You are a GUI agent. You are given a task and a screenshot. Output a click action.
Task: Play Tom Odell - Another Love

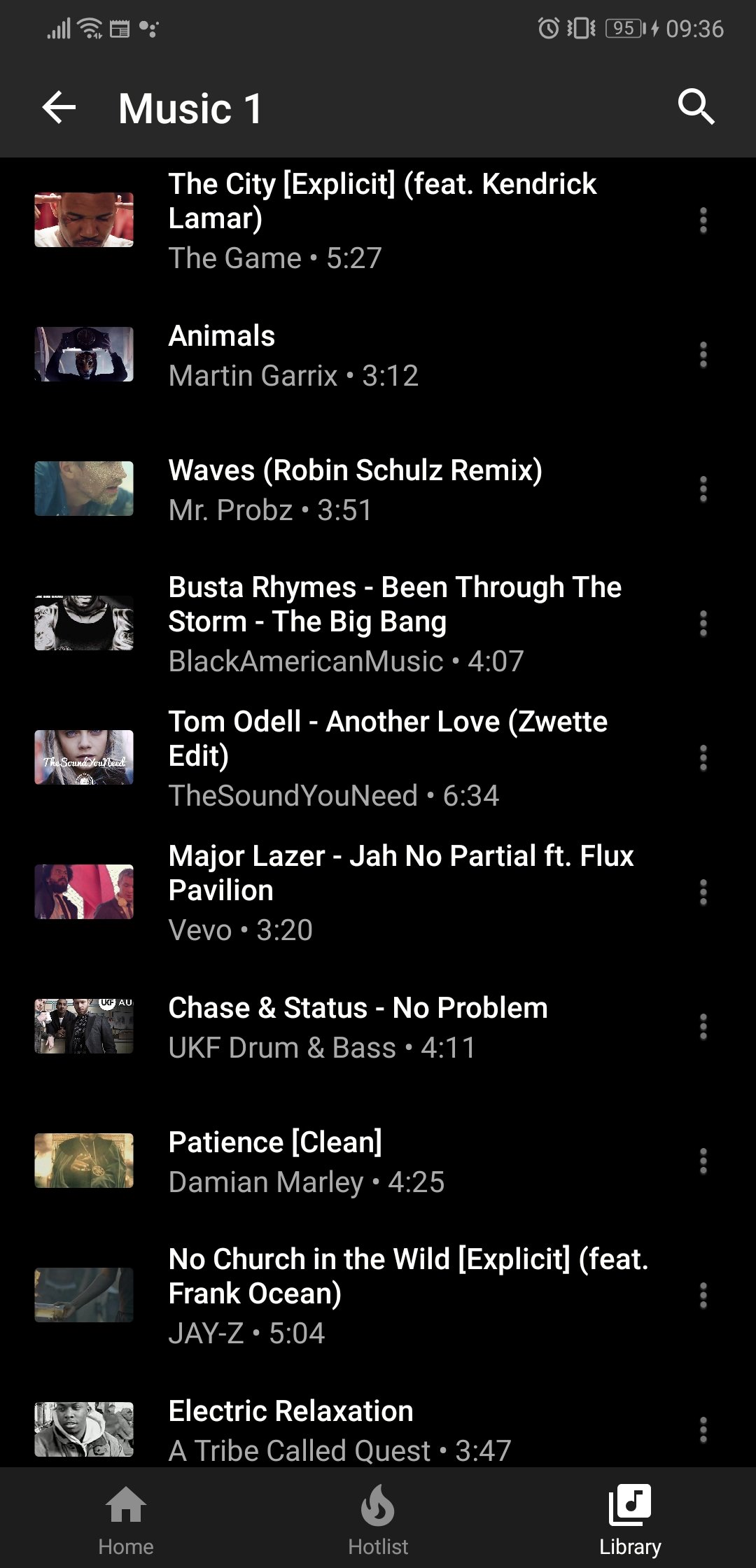pyautogui.click(x=387, y=757)
